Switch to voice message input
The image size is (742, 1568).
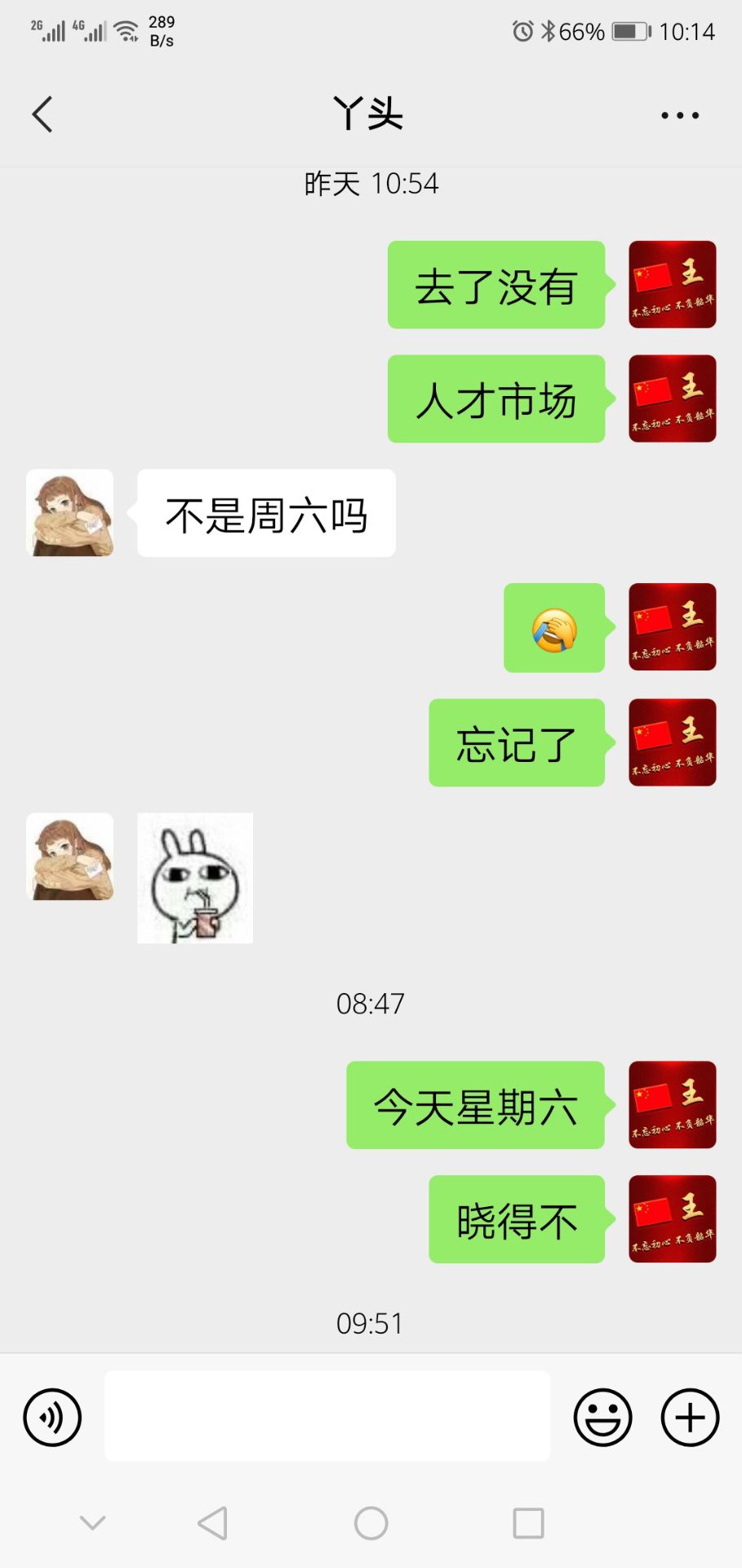[x=52, y=1417]
